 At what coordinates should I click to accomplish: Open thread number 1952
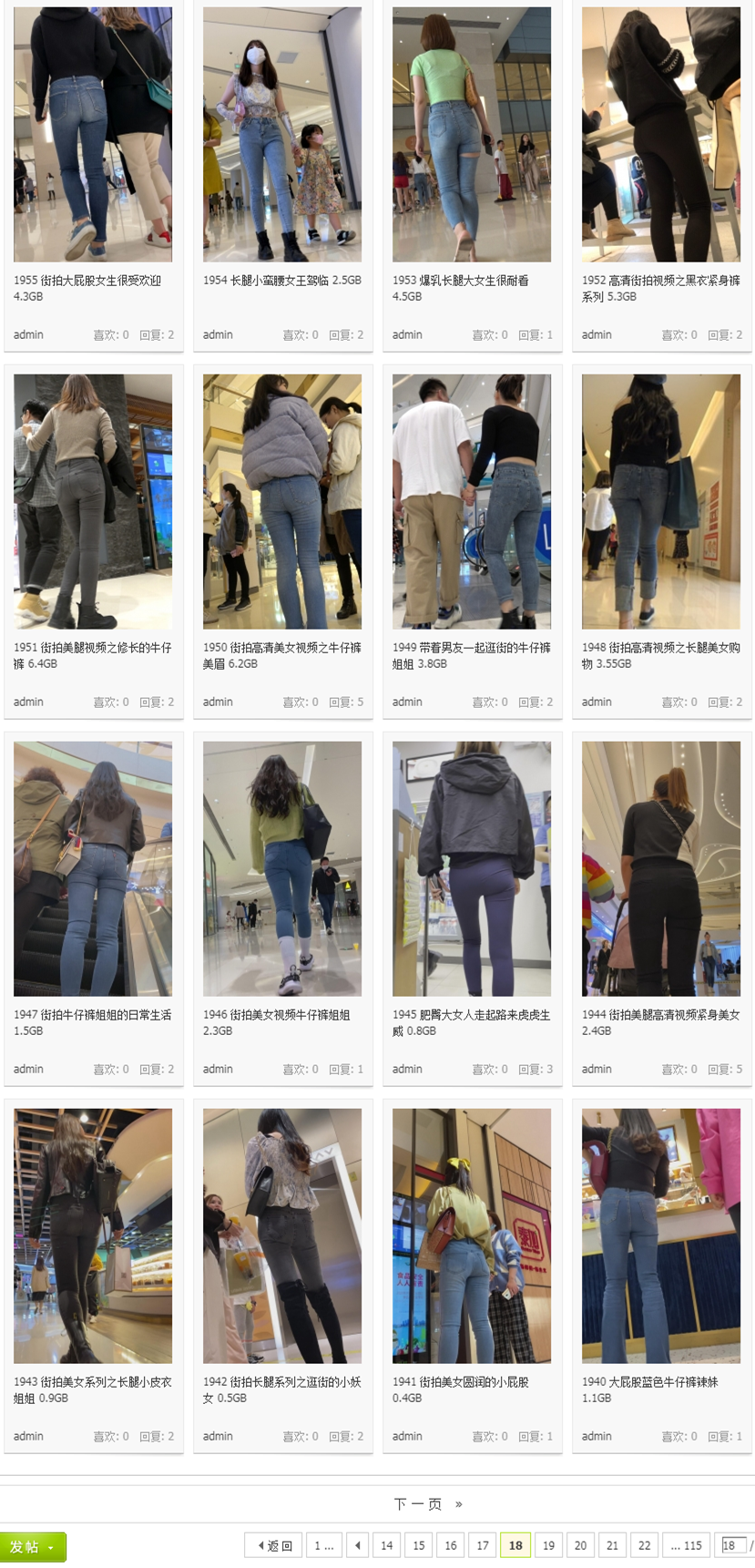tap(660, 281)
